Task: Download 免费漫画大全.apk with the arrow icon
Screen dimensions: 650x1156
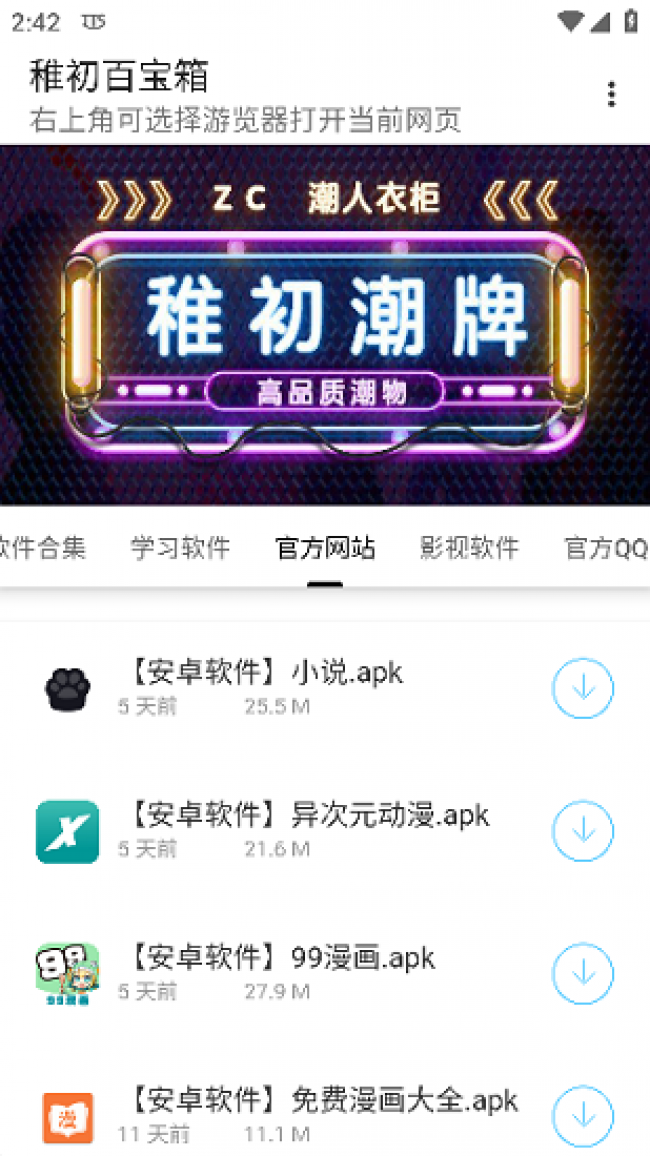Action: point(583,1116)
